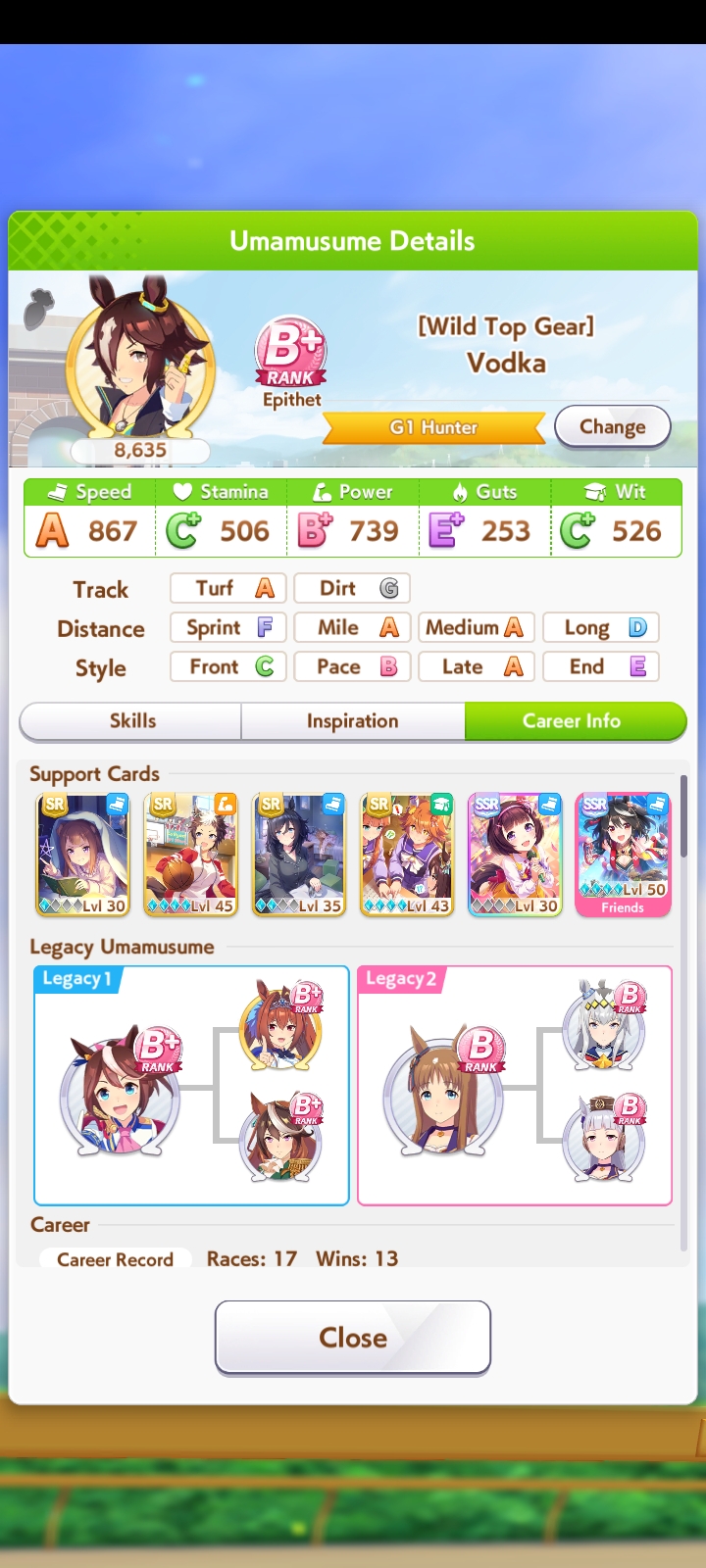Open the Lvl 45 SR support card
The width and height of the screenshot is (706, 1568).
tap(191, 855)
